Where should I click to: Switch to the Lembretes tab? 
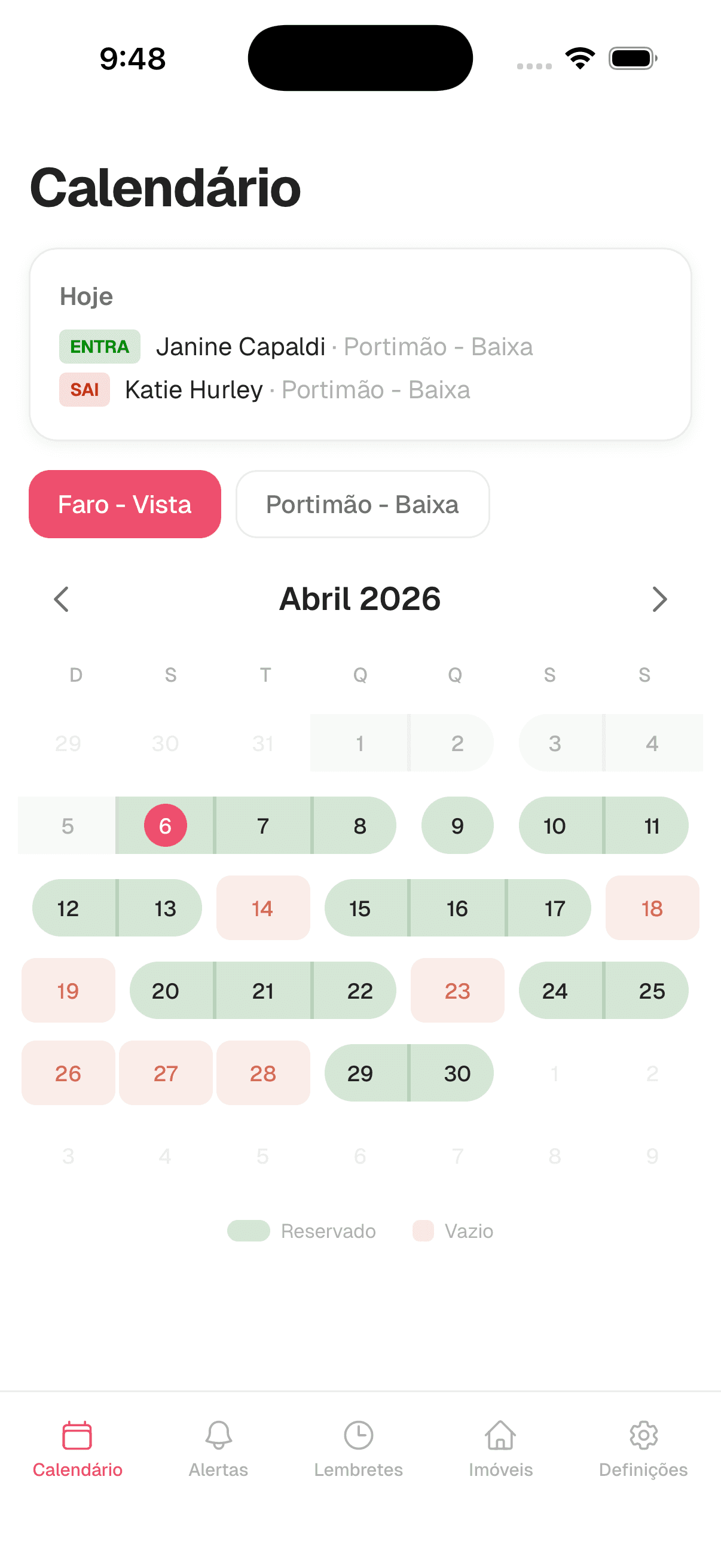pyautogui.click(x=358, y=1448)
